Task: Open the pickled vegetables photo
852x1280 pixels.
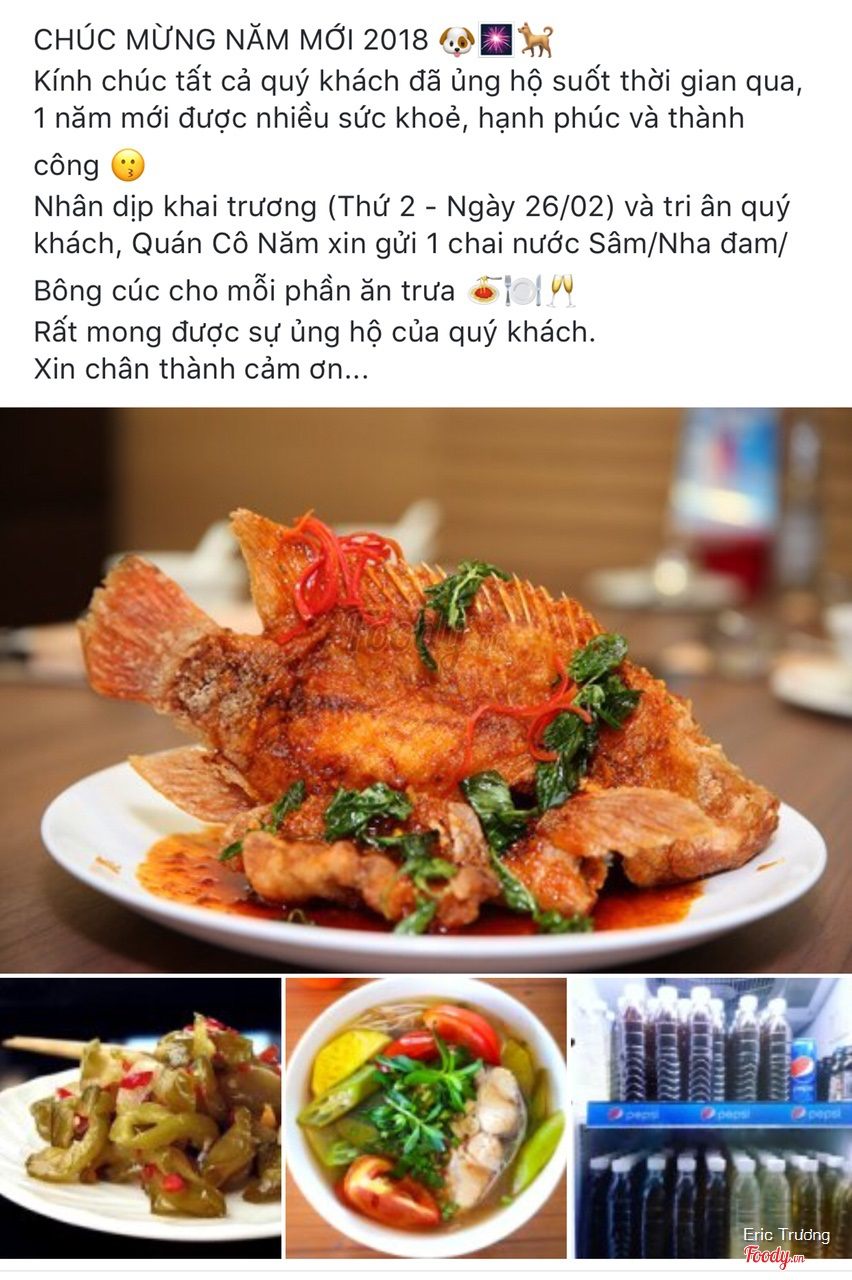Action: [140, 1118]
